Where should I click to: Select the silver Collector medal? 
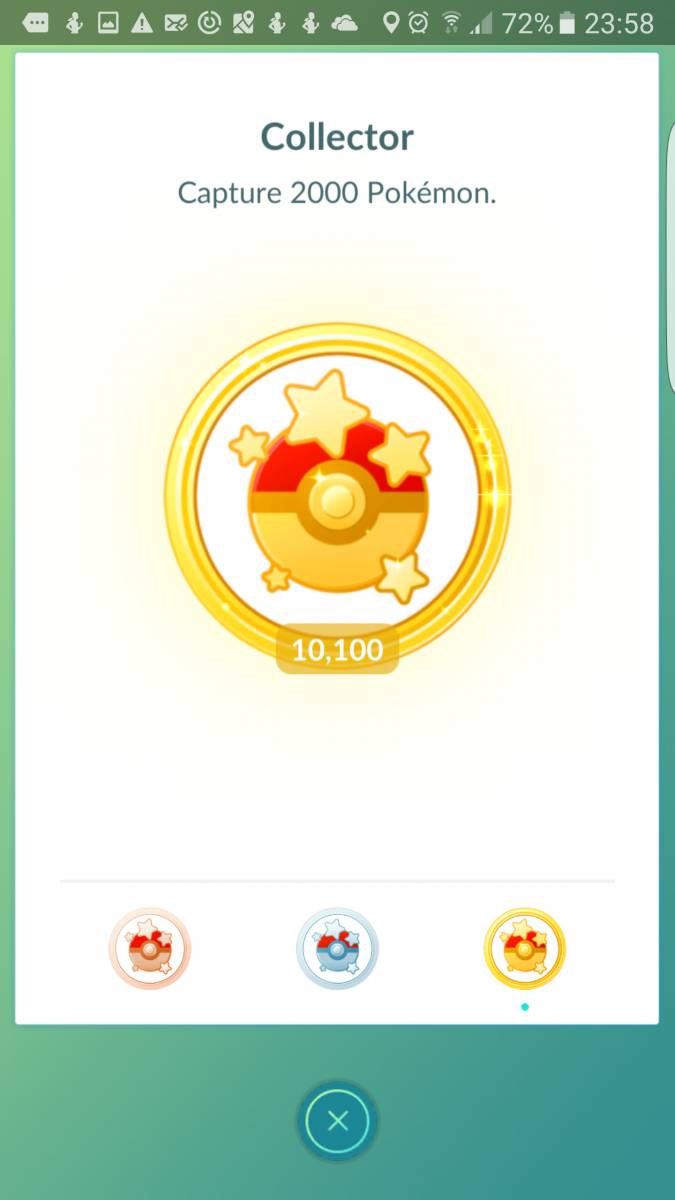[x=337, y=948]
